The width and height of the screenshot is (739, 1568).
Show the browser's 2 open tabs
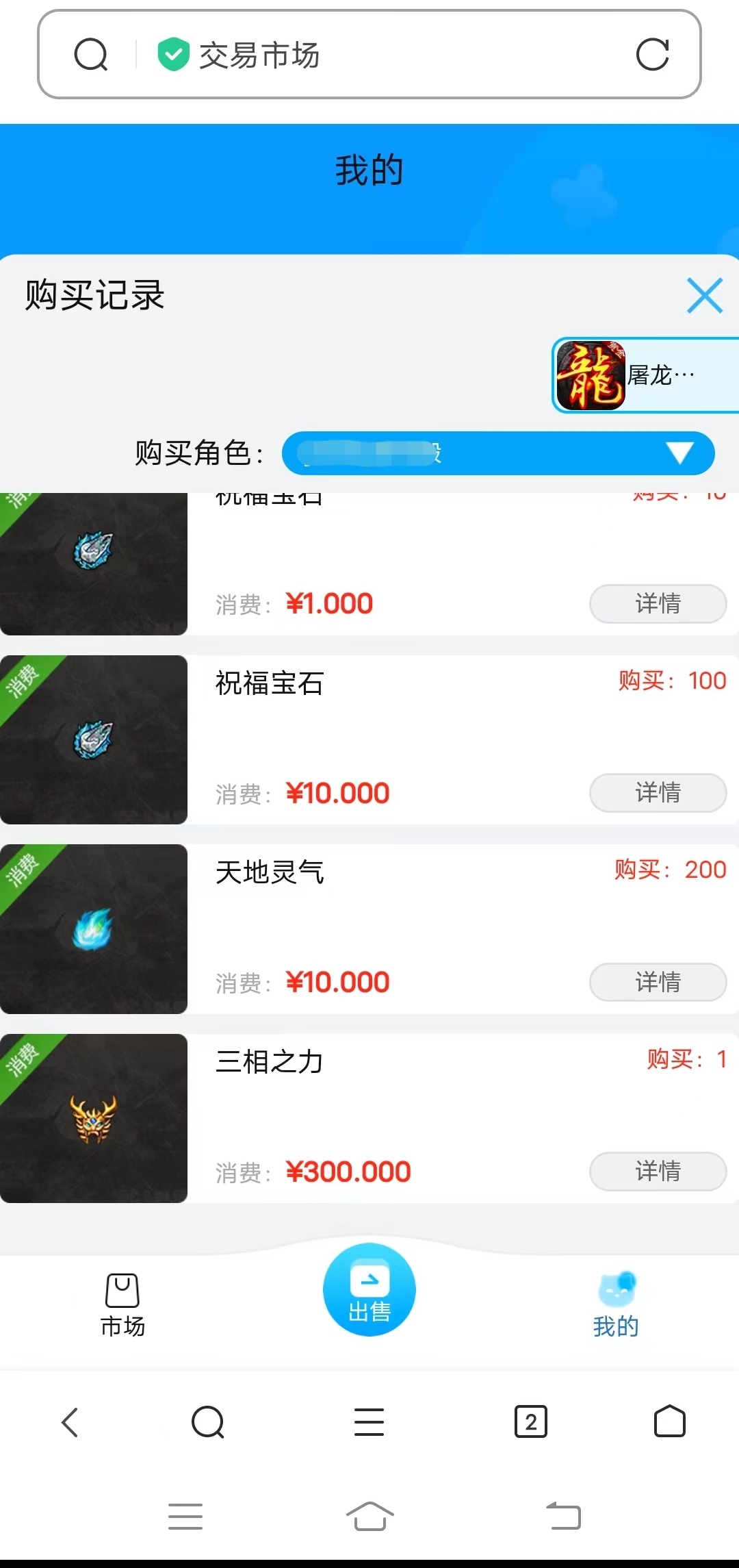(531, 1422)
